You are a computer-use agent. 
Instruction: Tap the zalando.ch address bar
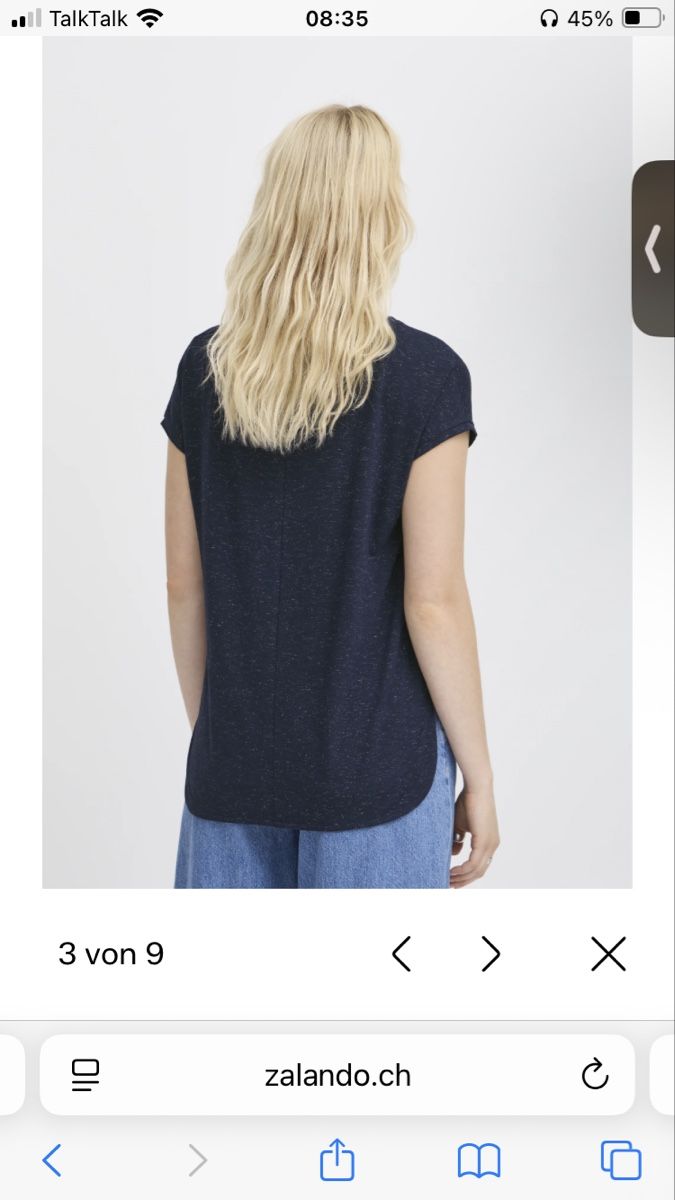[337, 1075]
